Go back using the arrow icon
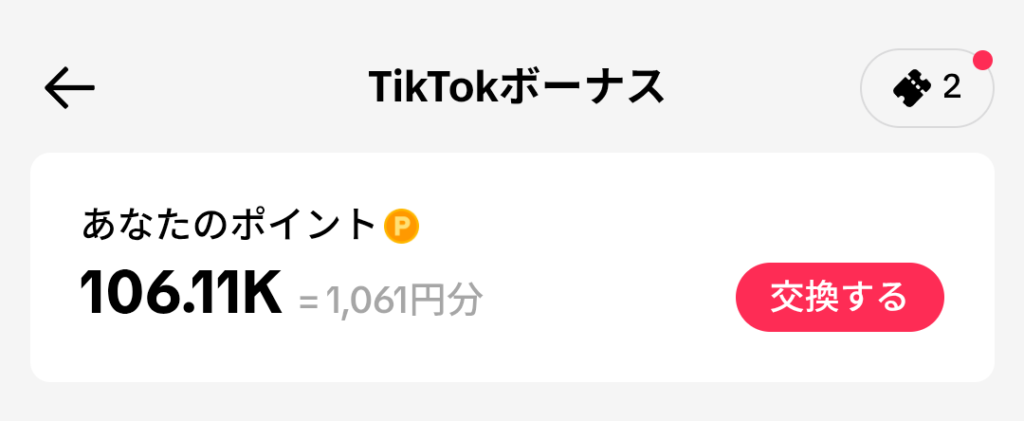Viewport: 1024px width, 421px height. click(x=70, y=89)
